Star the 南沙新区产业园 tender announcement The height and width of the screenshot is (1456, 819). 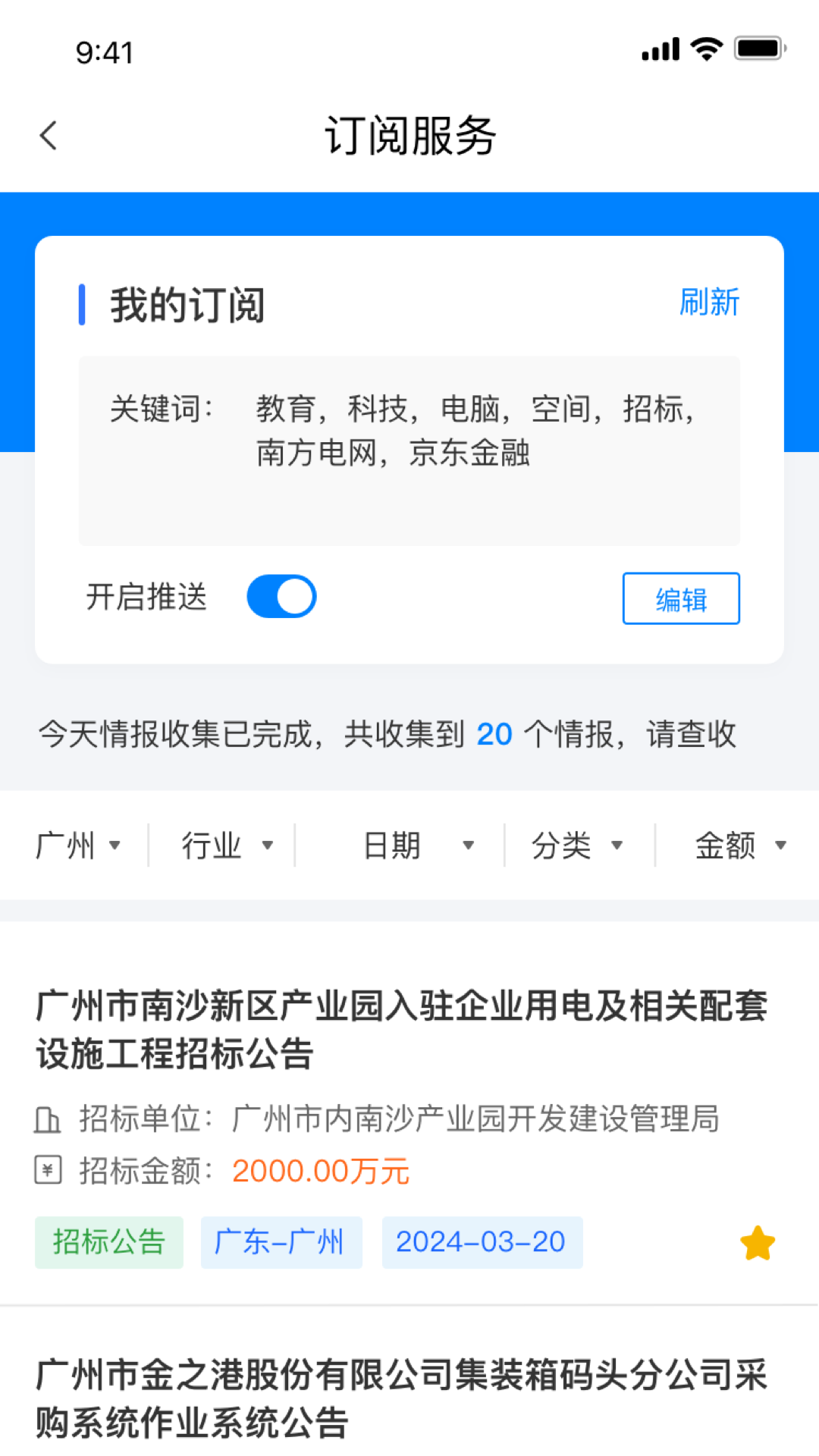756,1242
